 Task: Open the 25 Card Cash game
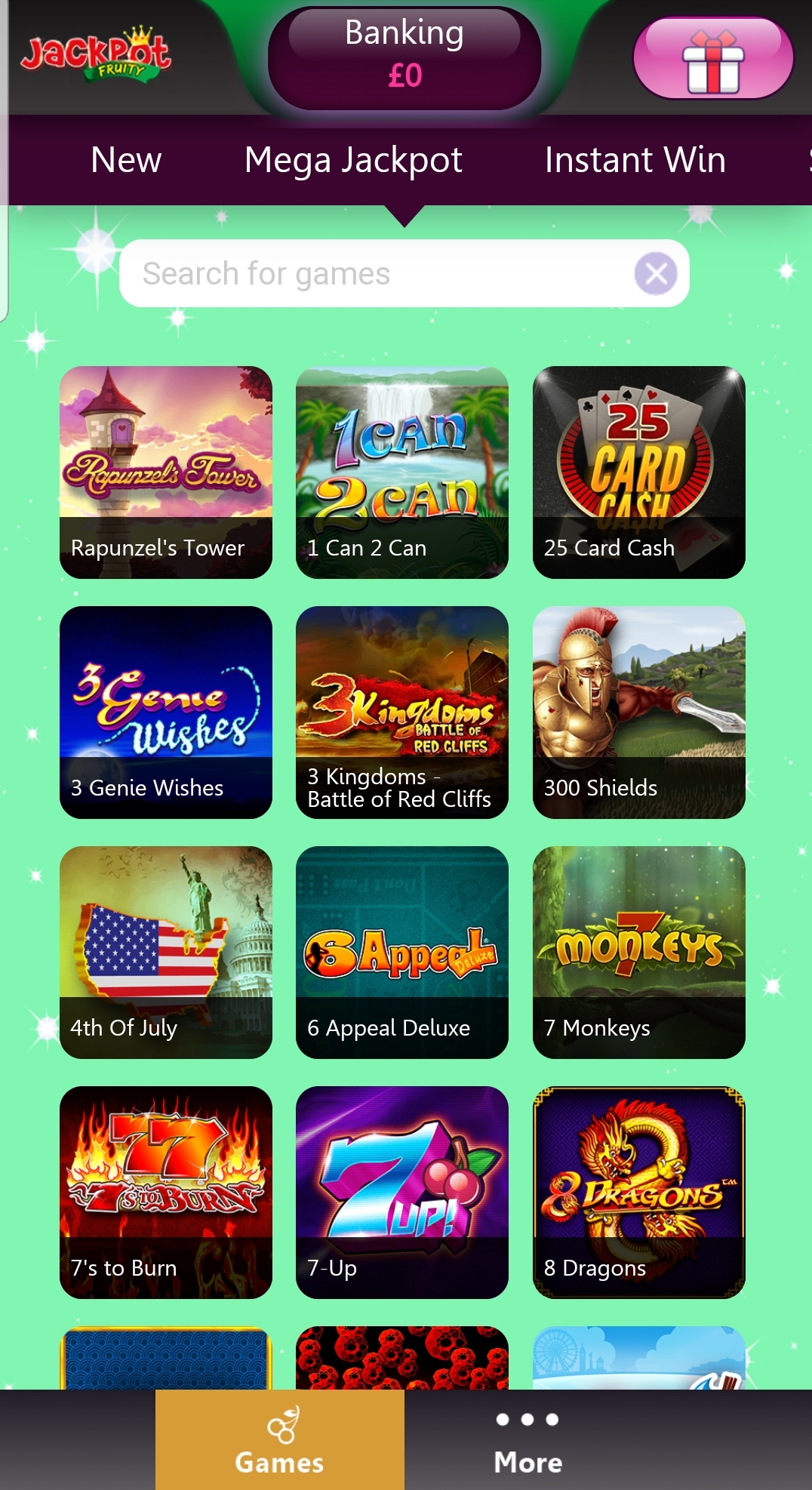point(639,473)
